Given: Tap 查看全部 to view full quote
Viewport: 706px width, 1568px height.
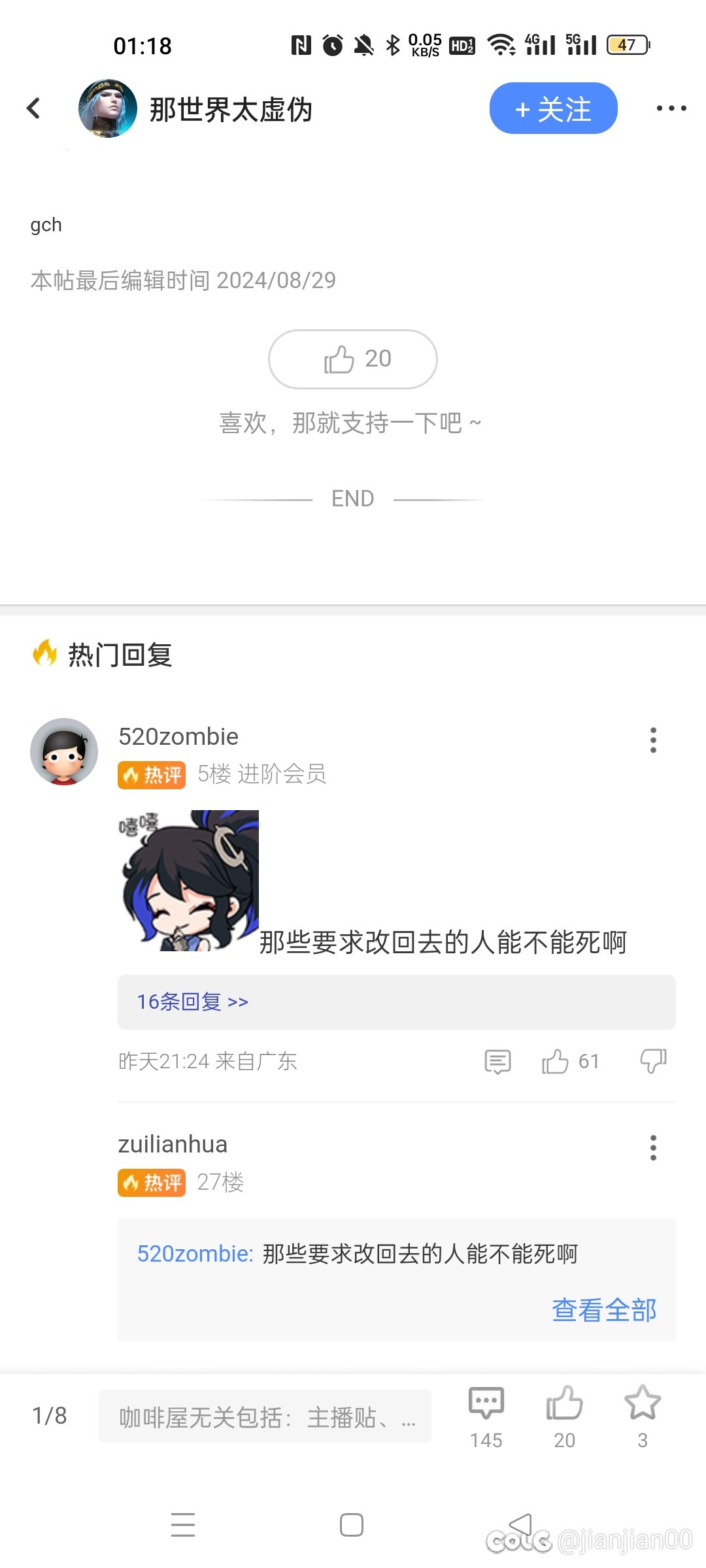Looking at the screenshot, I should 604,1310.
